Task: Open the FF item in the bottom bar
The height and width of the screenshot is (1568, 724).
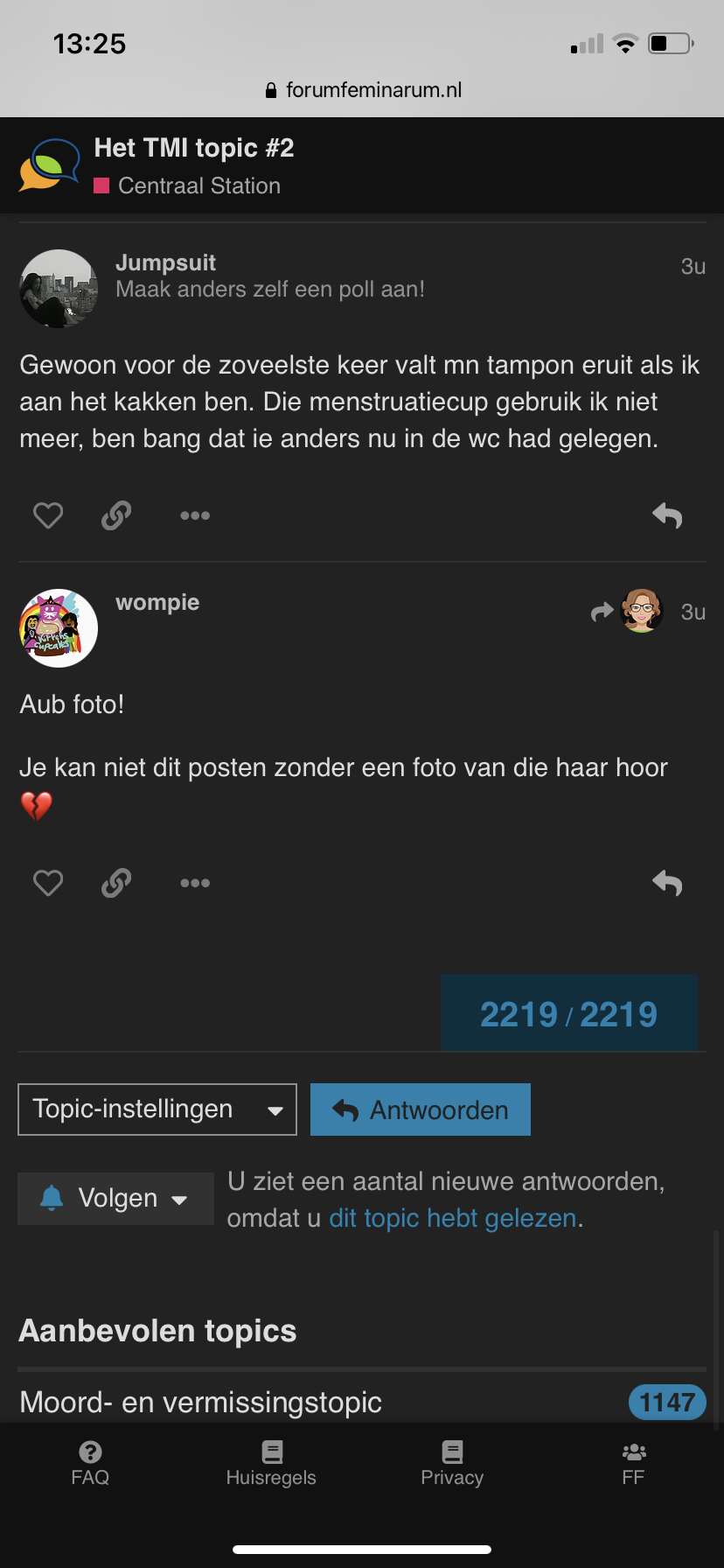Action: (633, 1463)
